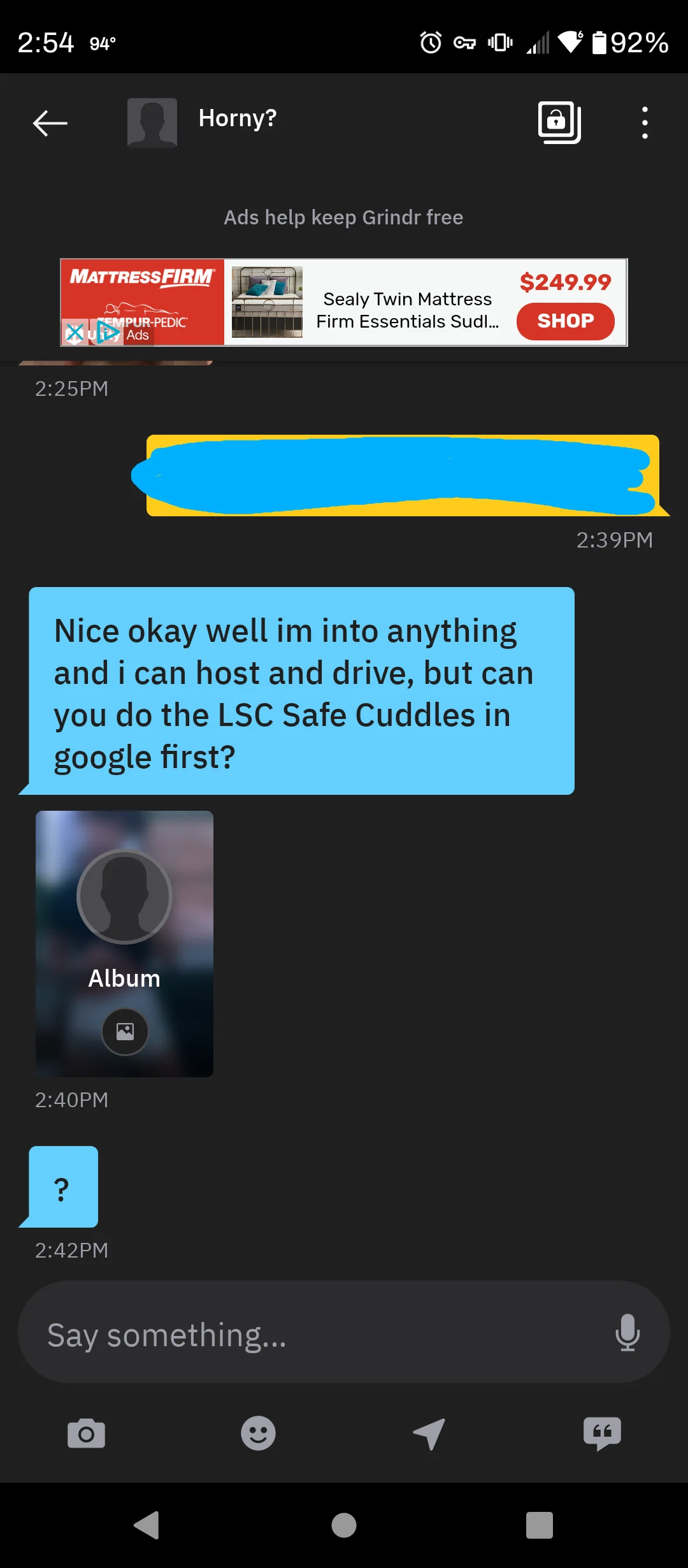Tap the Android home button
This screenshot has height=1568, width=688.
tap(343, 1526)
